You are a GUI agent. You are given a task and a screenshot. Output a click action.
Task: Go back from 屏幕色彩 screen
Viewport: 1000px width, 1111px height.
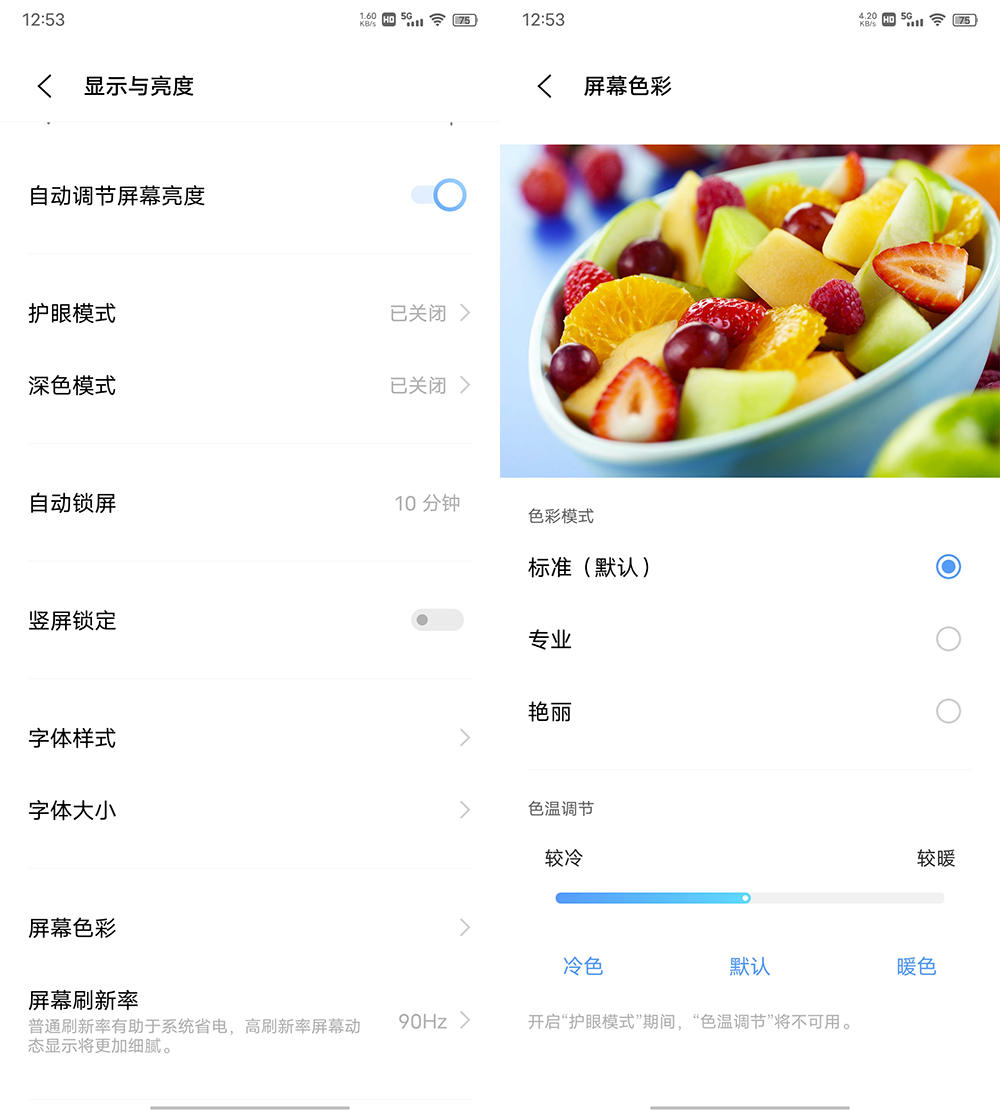545,86
